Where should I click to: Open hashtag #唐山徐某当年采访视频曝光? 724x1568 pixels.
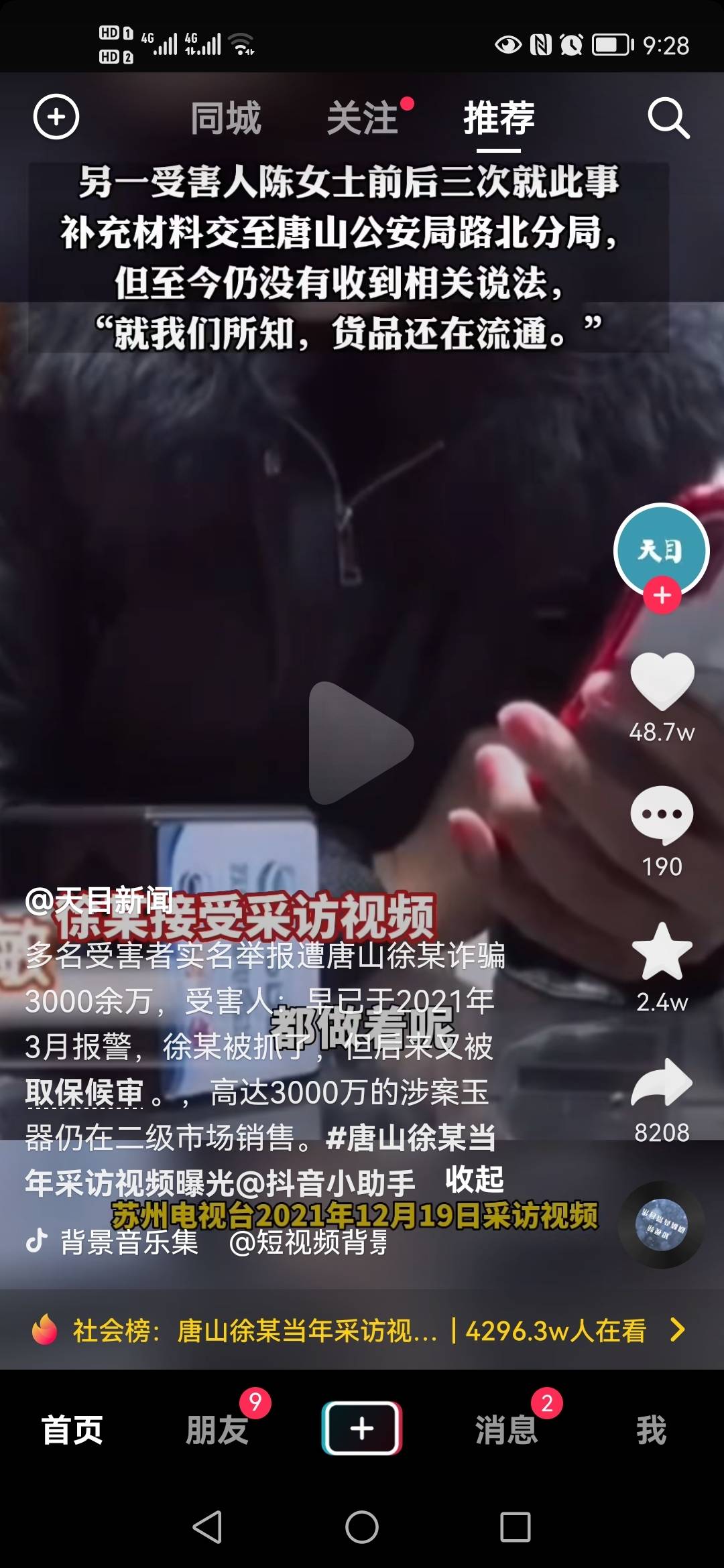point(410,1138)
